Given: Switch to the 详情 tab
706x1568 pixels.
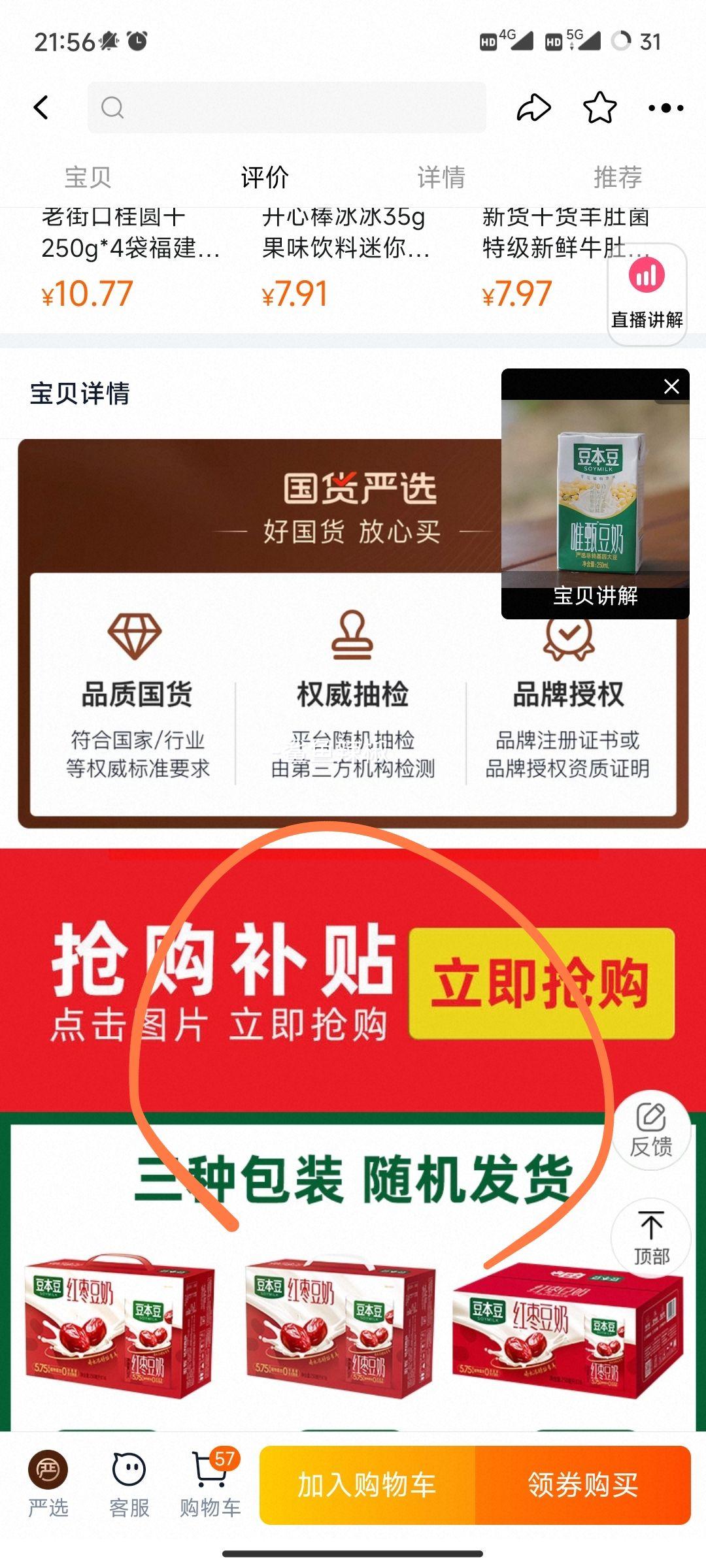Looking at the screenshot, I should point(442,175).
